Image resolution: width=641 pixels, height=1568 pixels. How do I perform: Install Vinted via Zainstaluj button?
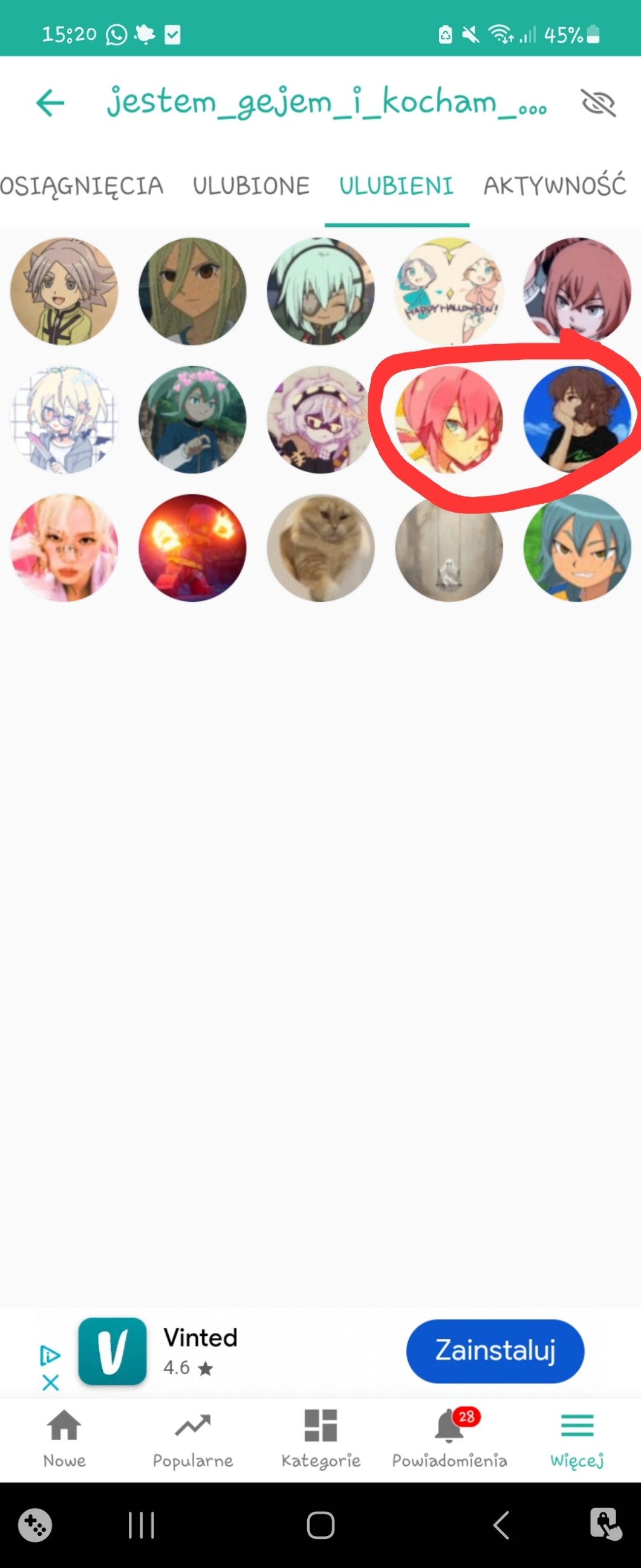click(495, 1351)
